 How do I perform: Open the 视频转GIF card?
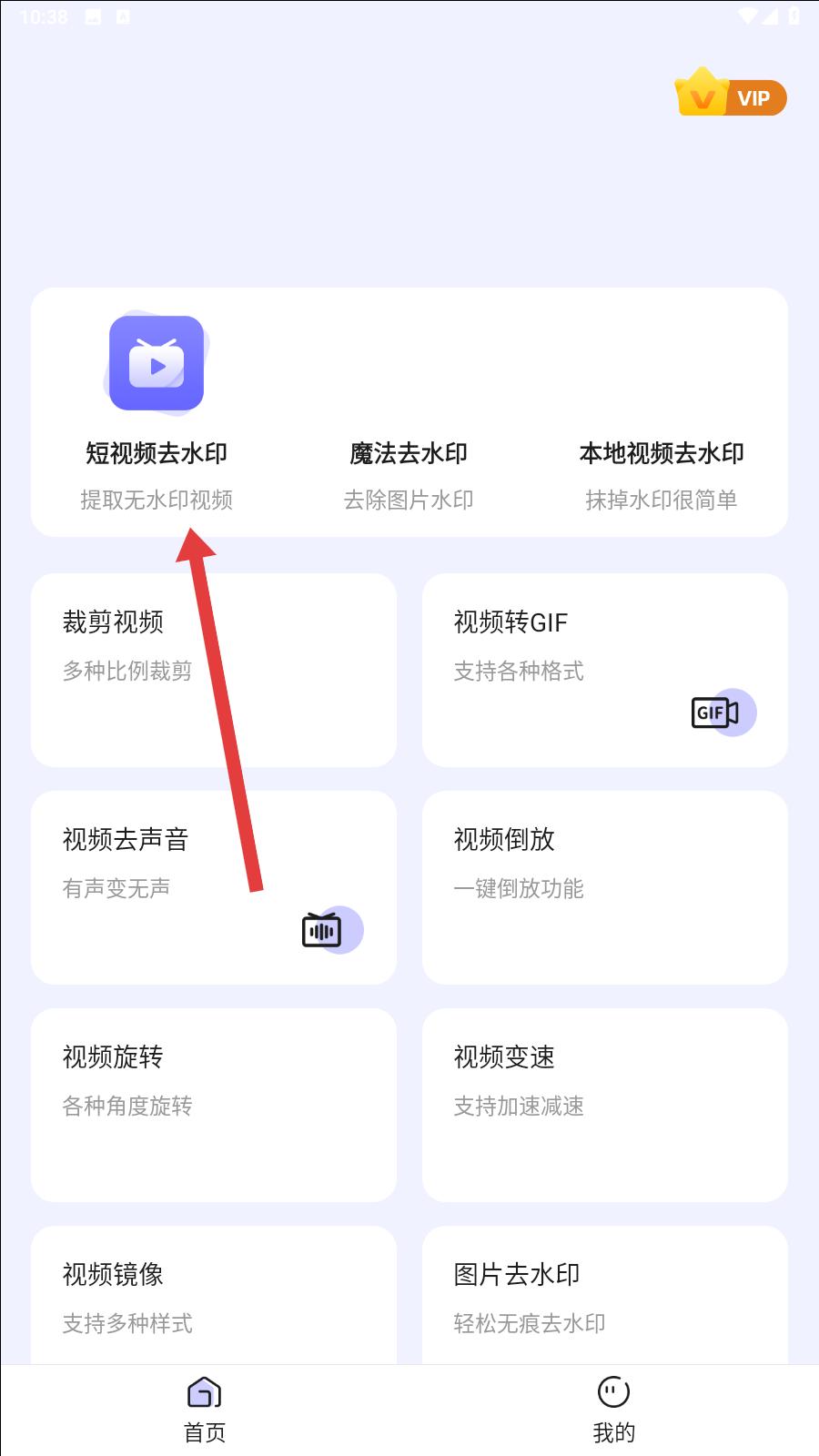point(604,670)
